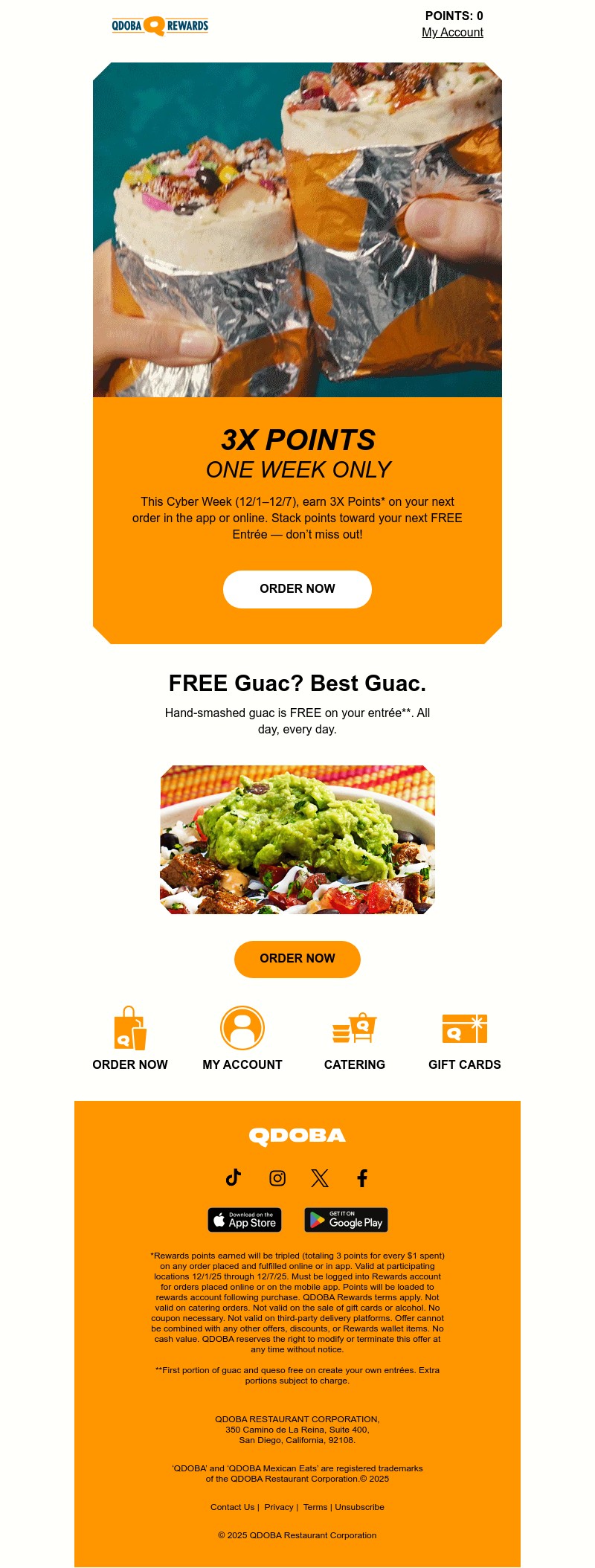Click the QDOBA footer wordmark logo
The width and height of the screenshot is (595, 1568).
click(297, 1136)
